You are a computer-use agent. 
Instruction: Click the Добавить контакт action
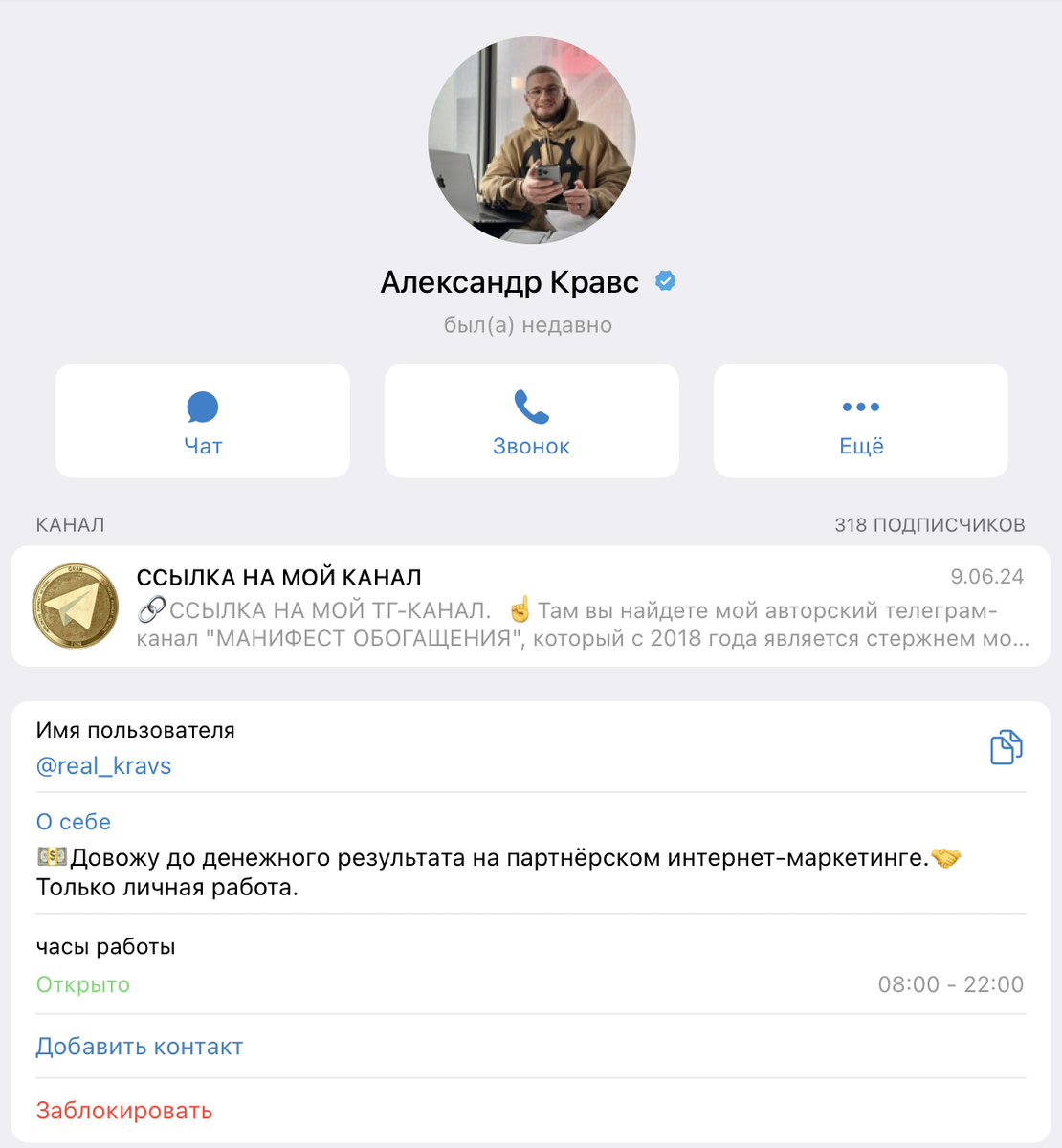[140, 1046]
